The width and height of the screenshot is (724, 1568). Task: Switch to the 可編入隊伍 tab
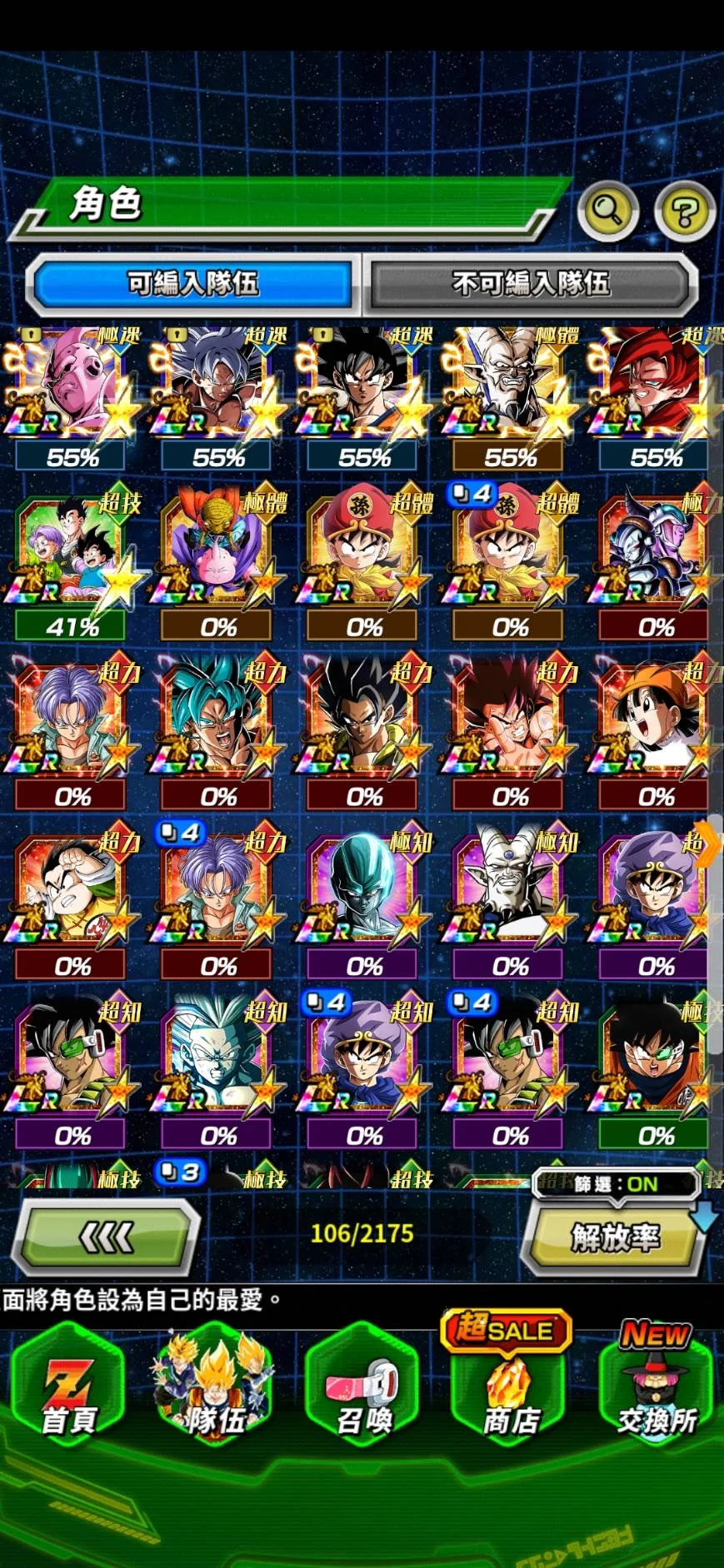pyautogui.click(x=193, y=284)
